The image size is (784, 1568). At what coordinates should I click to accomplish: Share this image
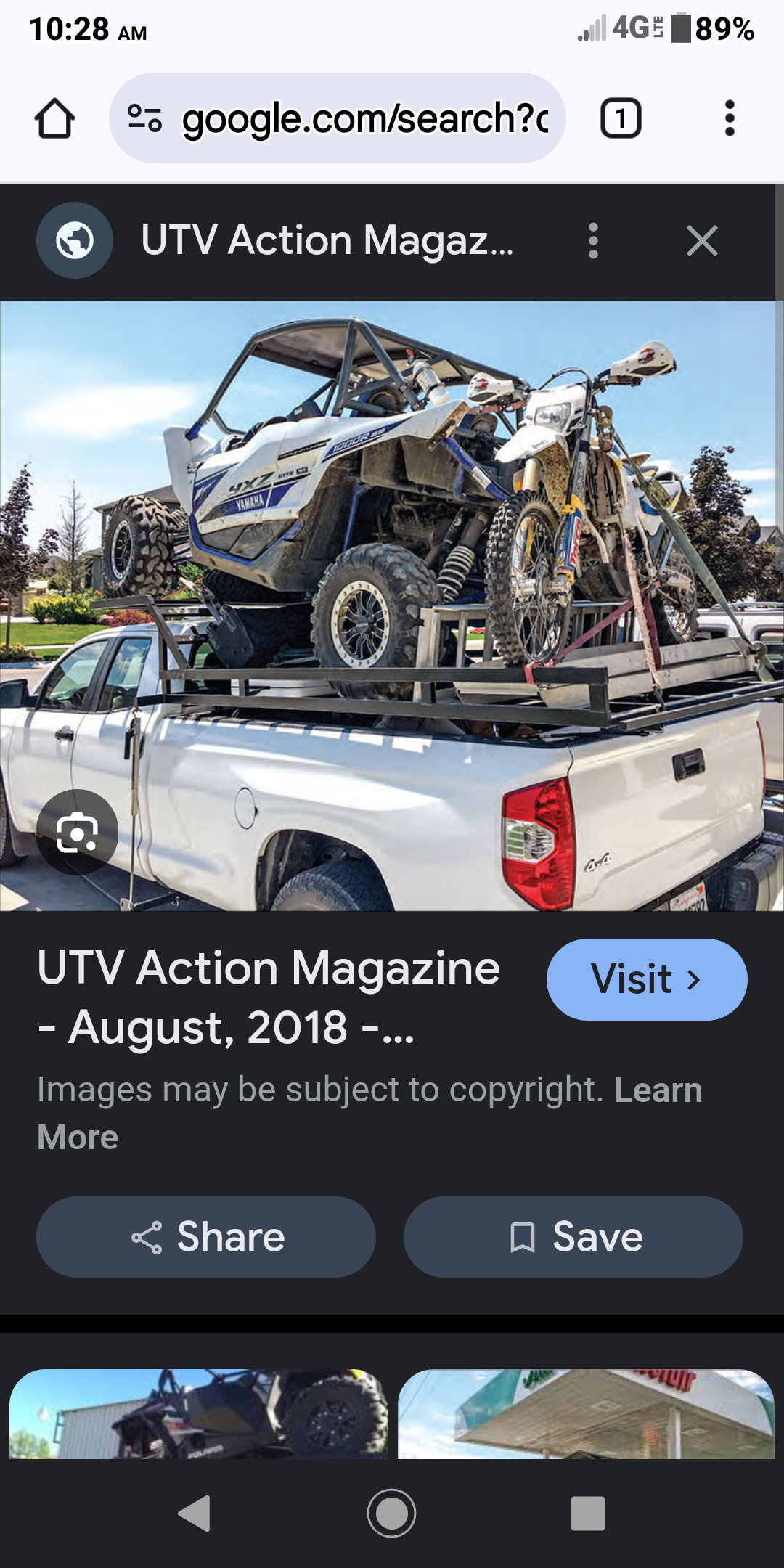[x=206, y=1237]
